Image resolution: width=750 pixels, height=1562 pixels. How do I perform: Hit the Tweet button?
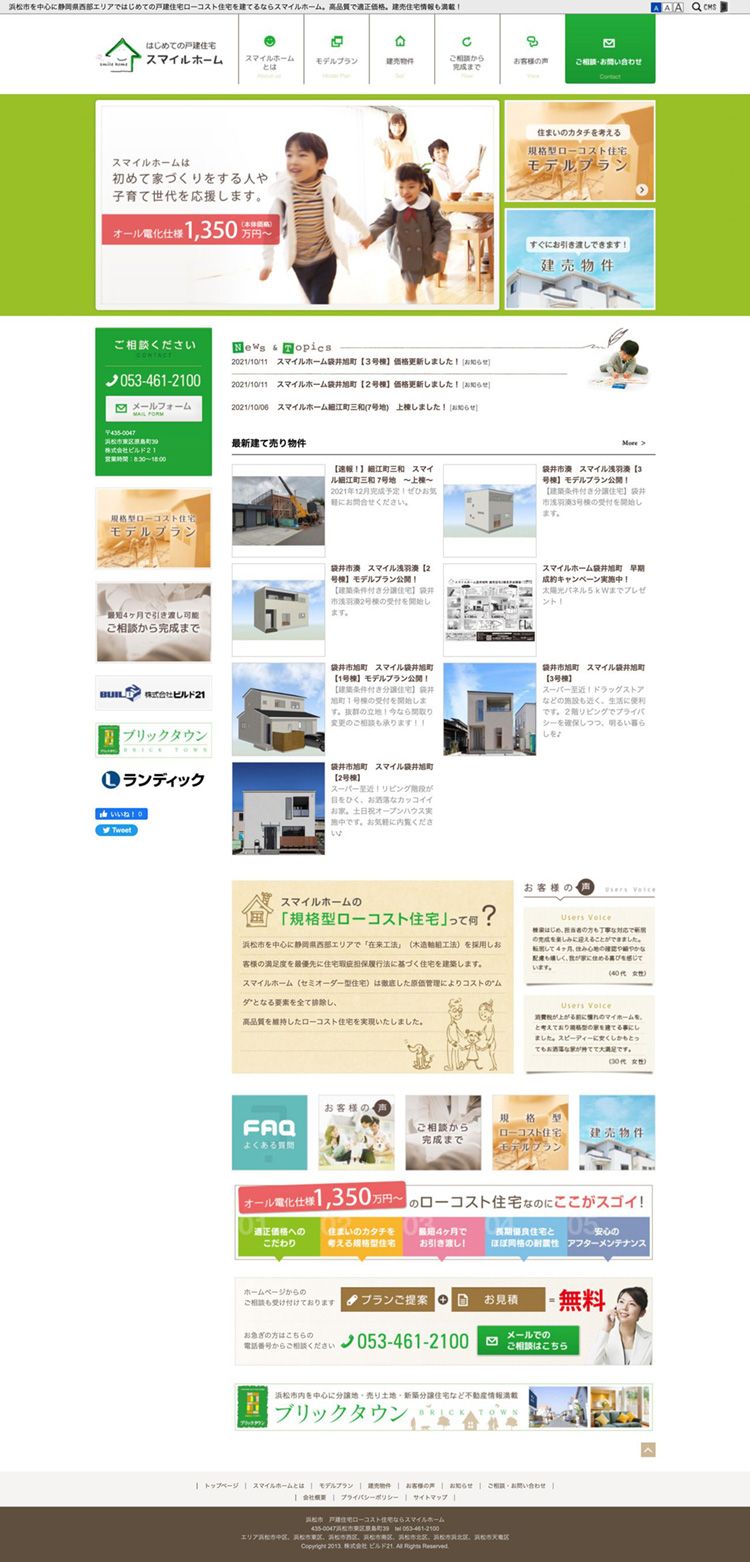pos(116,830)
